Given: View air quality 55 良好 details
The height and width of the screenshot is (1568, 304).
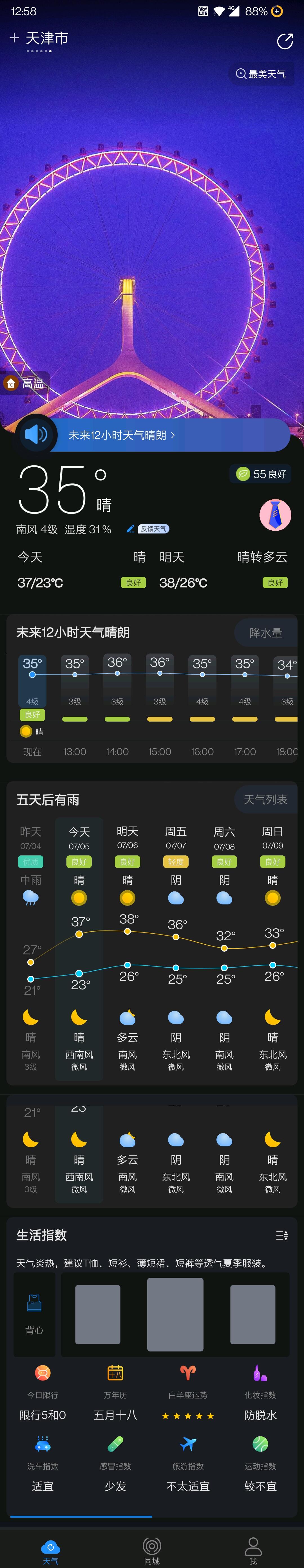Looking at the screenshot, I should click(x=261, y=474).
